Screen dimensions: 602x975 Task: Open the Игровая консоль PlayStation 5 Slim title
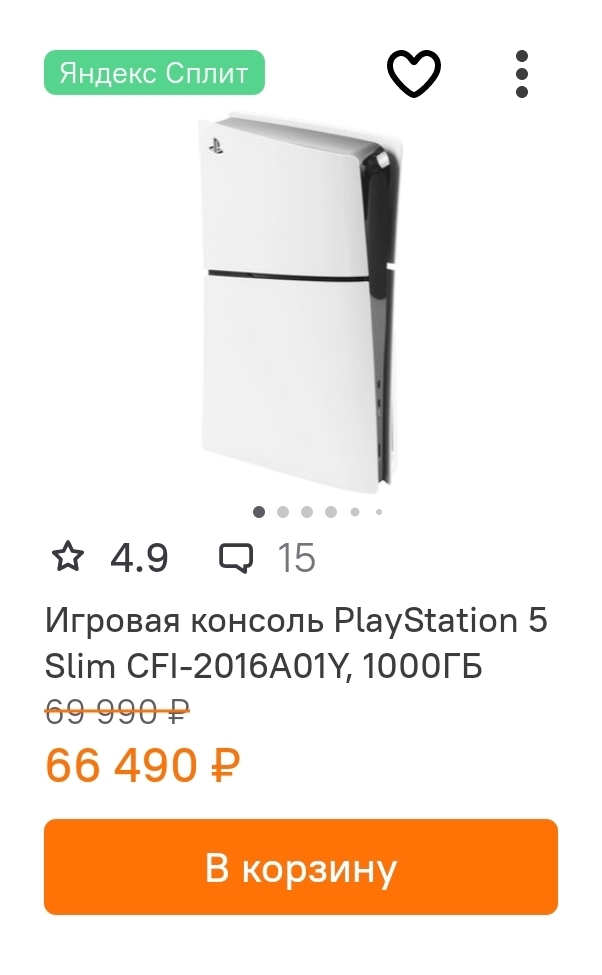click(296, 642)
